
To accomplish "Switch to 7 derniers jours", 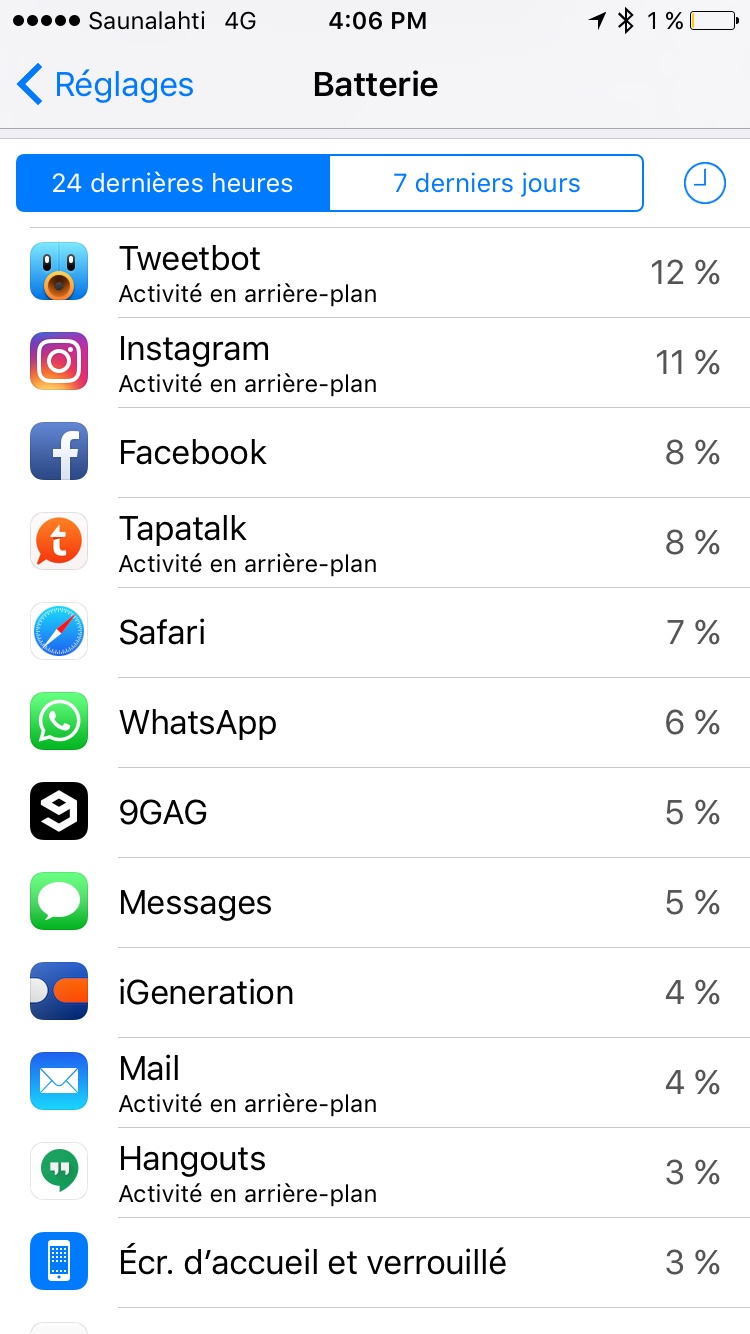I will click(486, 183).
